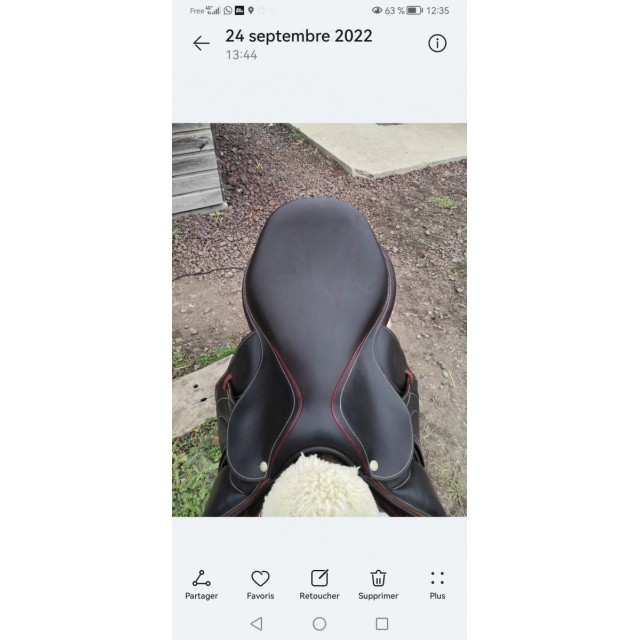Open the photo details info icon
Viewport: 640px width, 640px height.
437,43
